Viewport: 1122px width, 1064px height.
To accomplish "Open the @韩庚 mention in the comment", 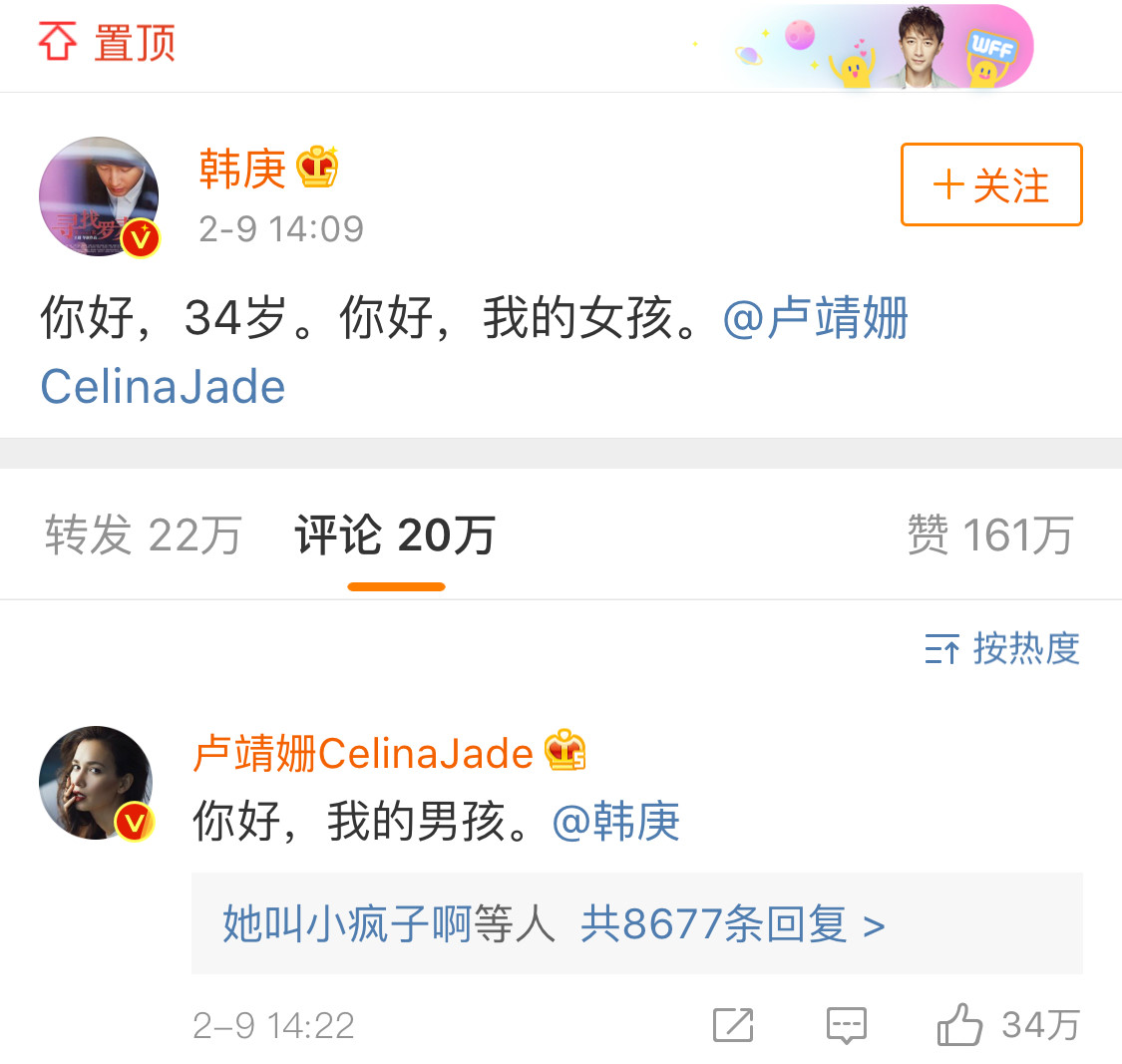I will [615, 823].
